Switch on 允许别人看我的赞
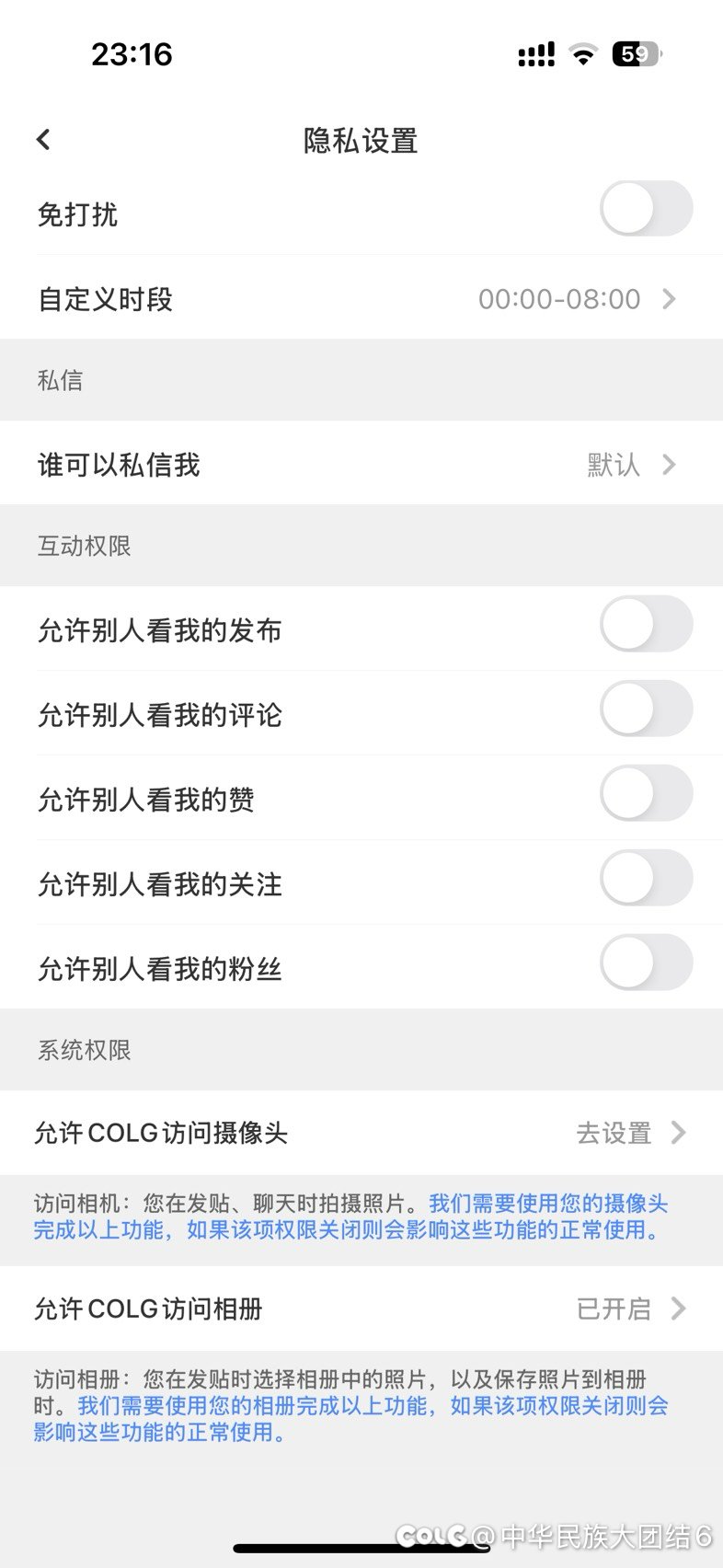 click(646, 794)
